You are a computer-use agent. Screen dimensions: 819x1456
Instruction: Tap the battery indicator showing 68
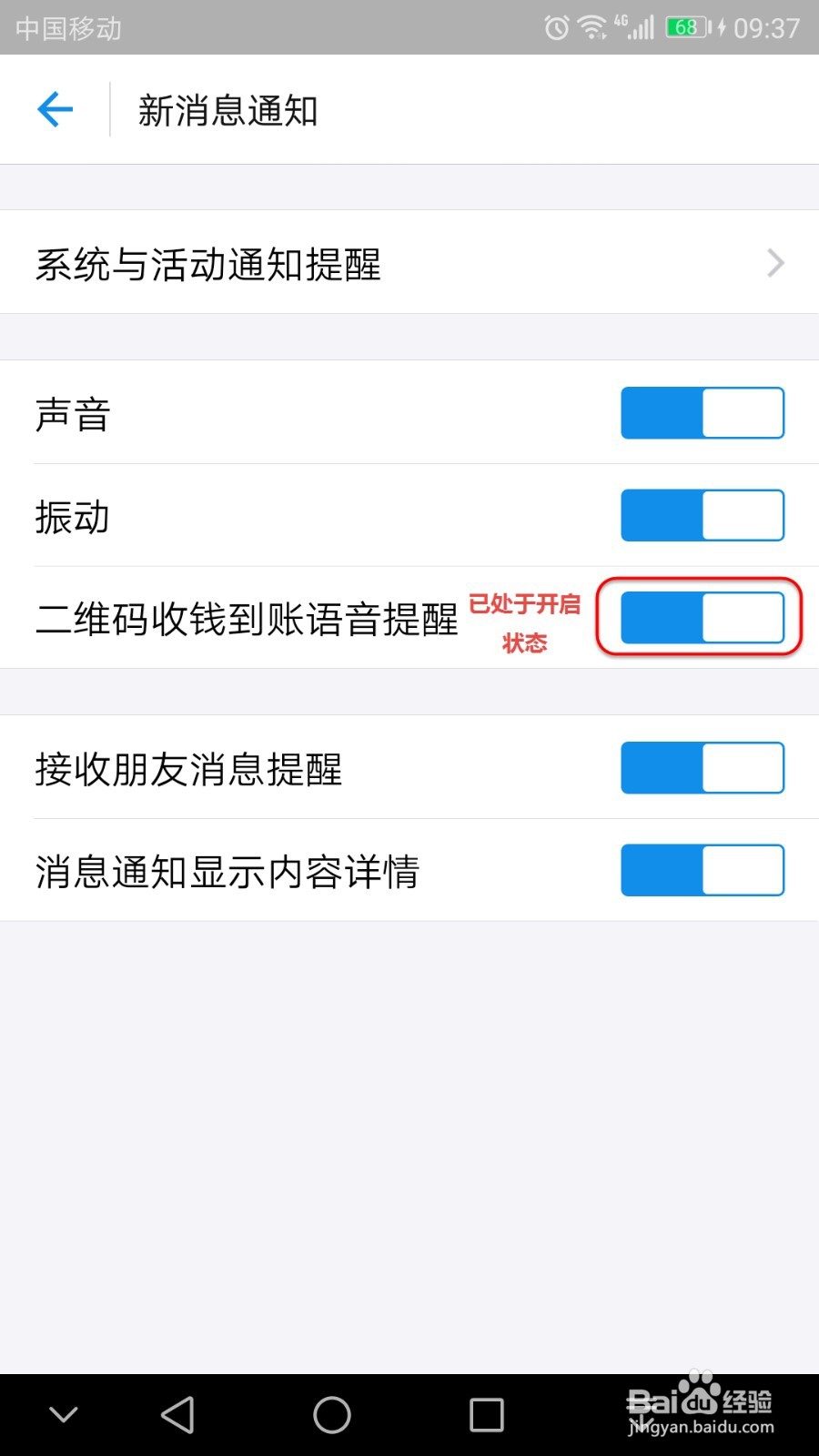click(684, 27)
